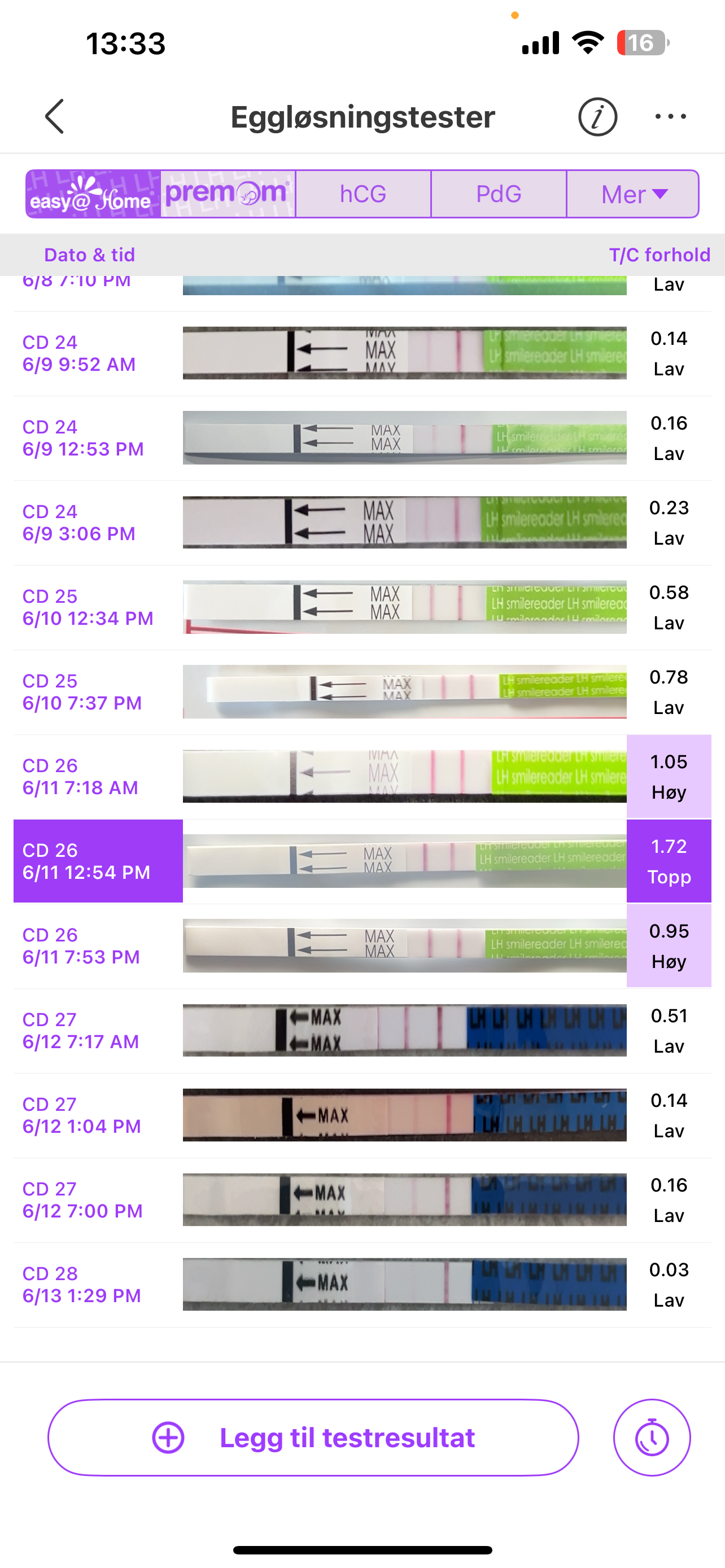
Task: Open the info icon
Action: (x=597, y=116)
